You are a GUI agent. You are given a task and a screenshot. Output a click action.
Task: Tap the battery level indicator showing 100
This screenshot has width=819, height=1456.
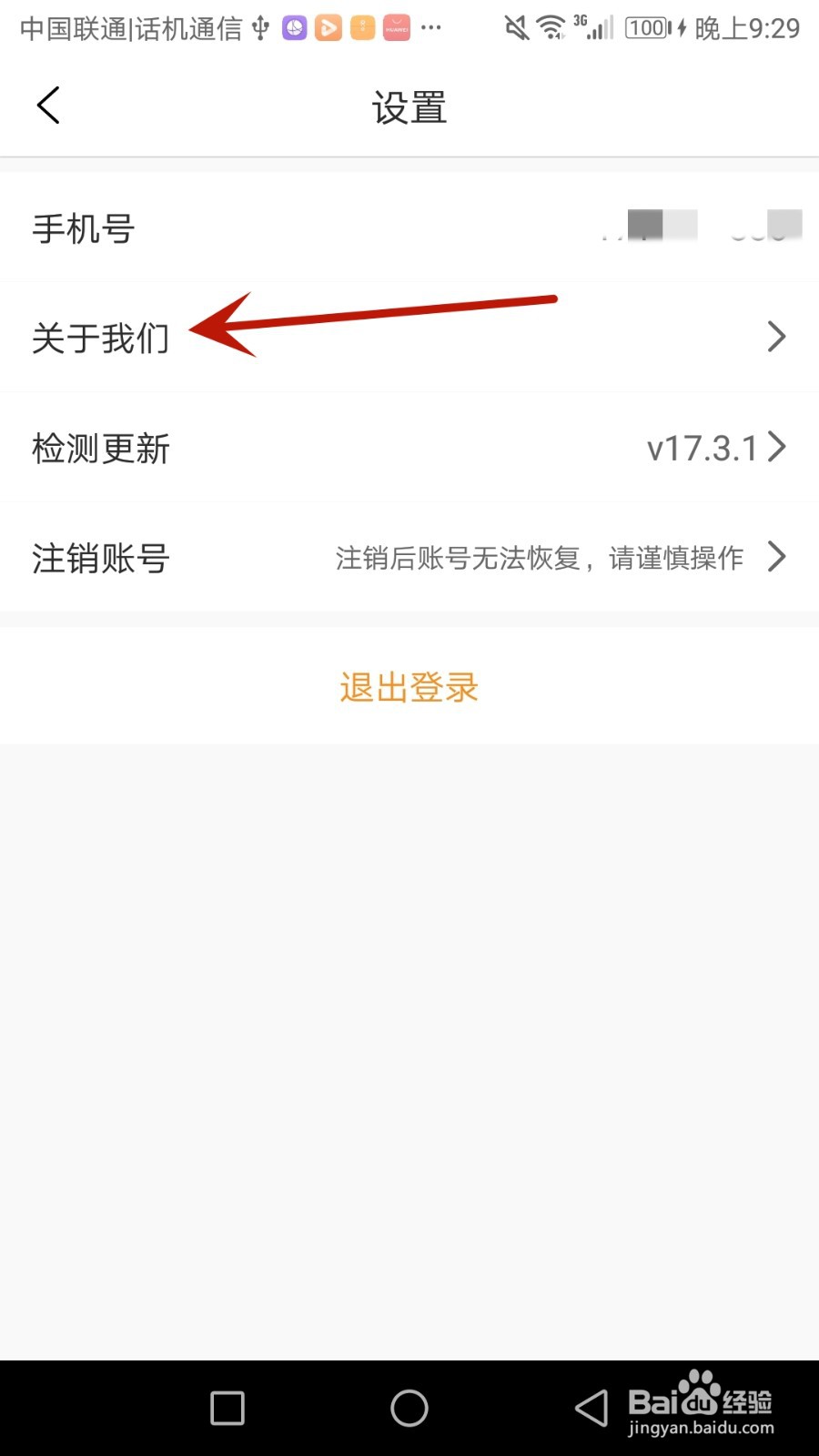point(648,27)
